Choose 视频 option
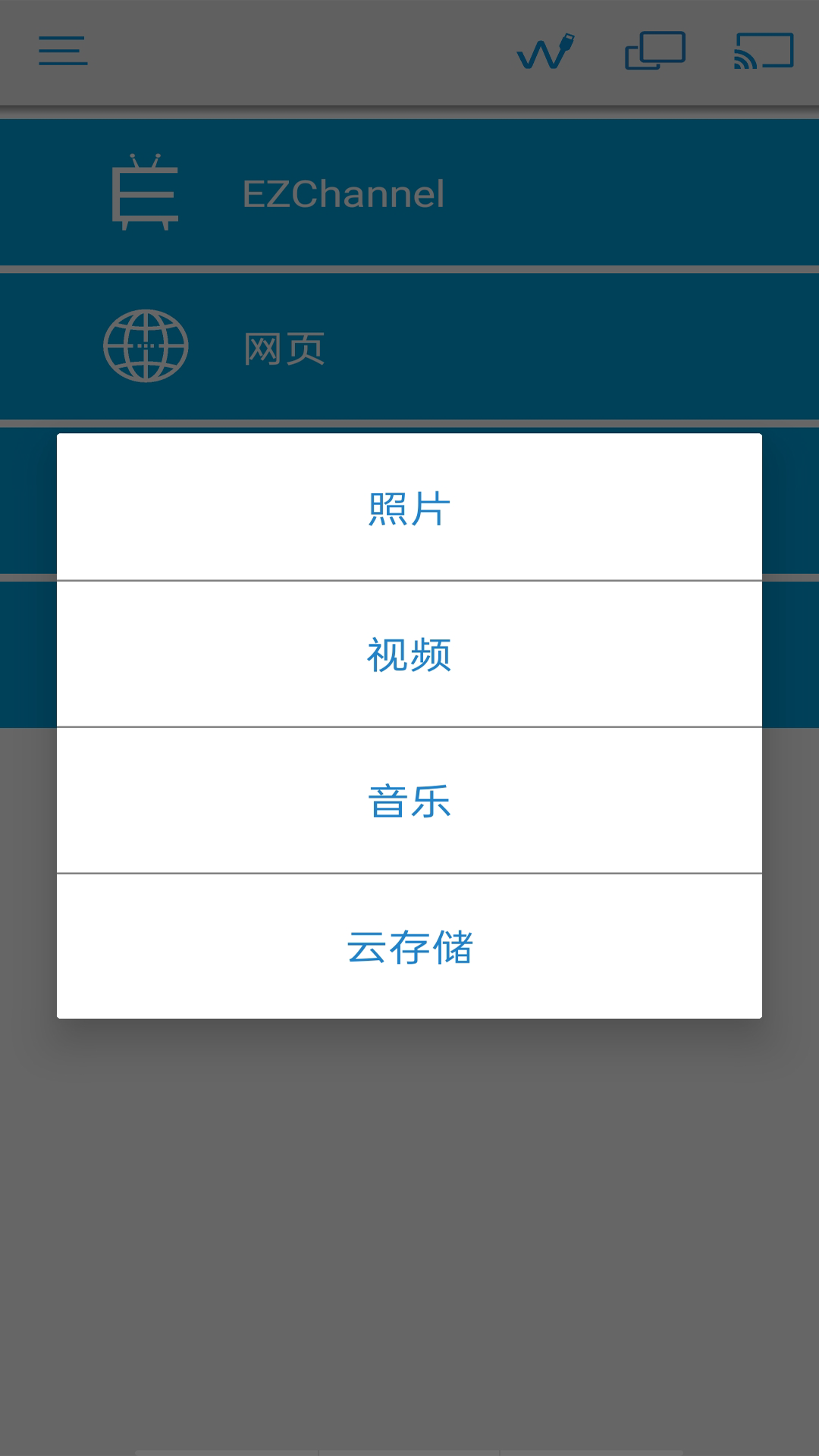This screenshot has height=1456, width=819. [x=409, y=654]
